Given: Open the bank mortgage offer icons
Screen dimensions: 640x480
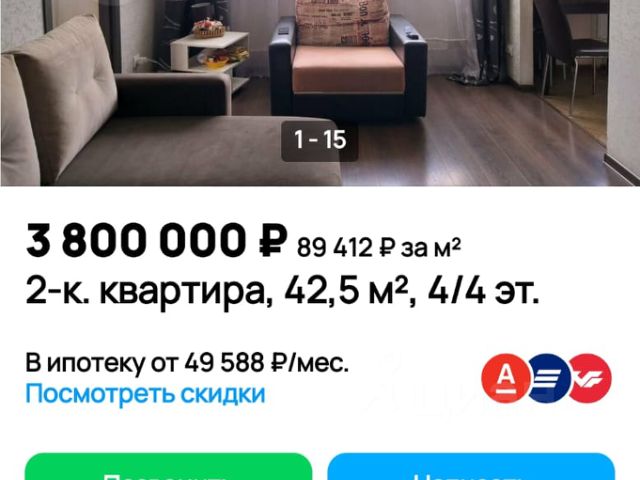Looking at the screenshot, I should tap(546, 379).
